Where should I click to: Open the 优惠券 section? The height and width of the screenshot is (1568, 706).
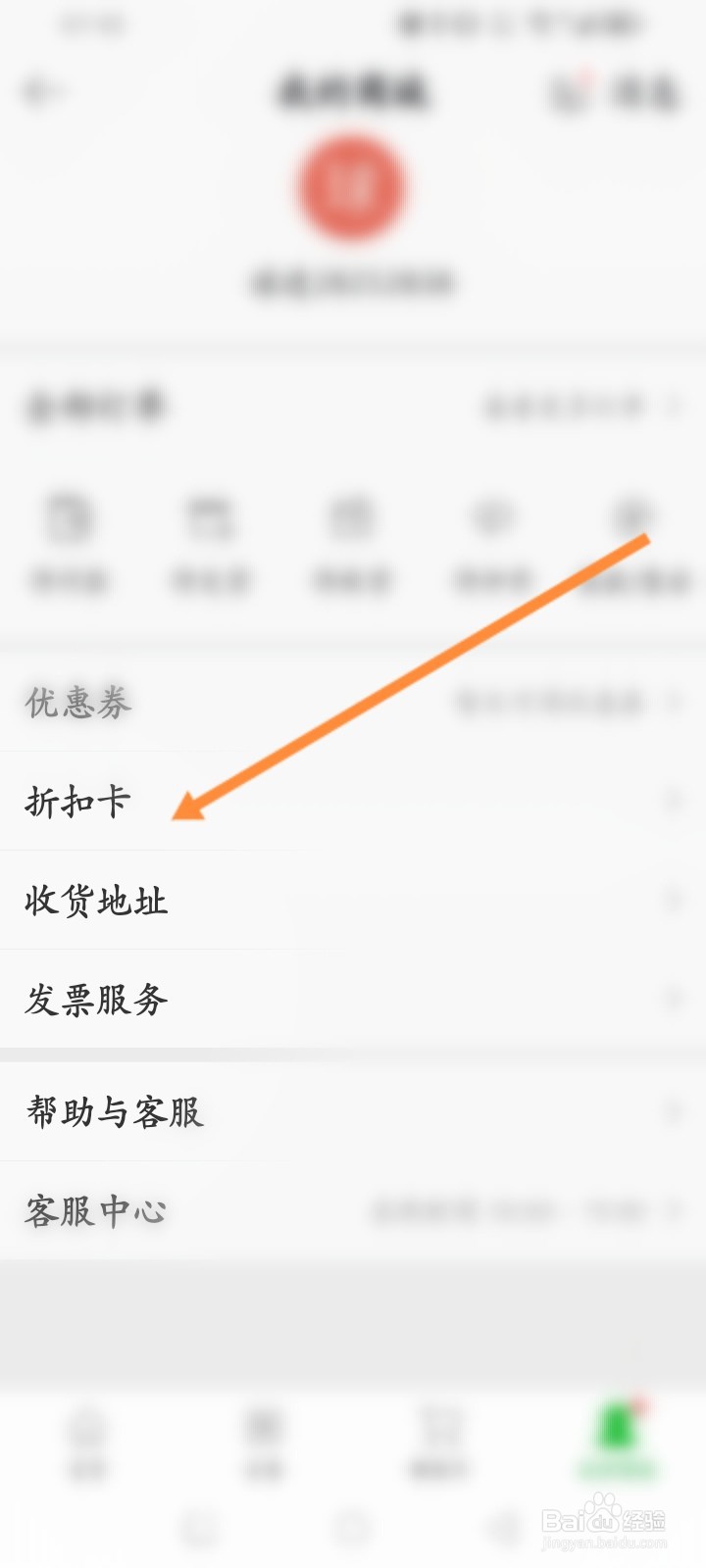(x=78, y=703)
